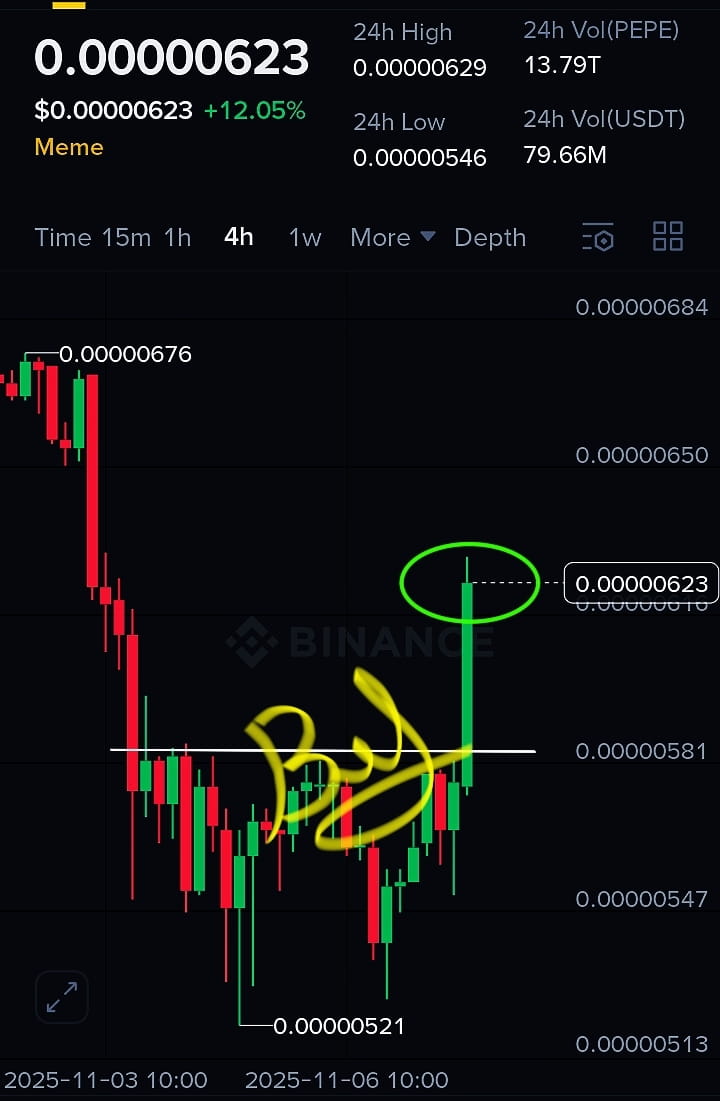Select the 15m interval
This screenshot has height=1101, width=720.
[126, 237]
